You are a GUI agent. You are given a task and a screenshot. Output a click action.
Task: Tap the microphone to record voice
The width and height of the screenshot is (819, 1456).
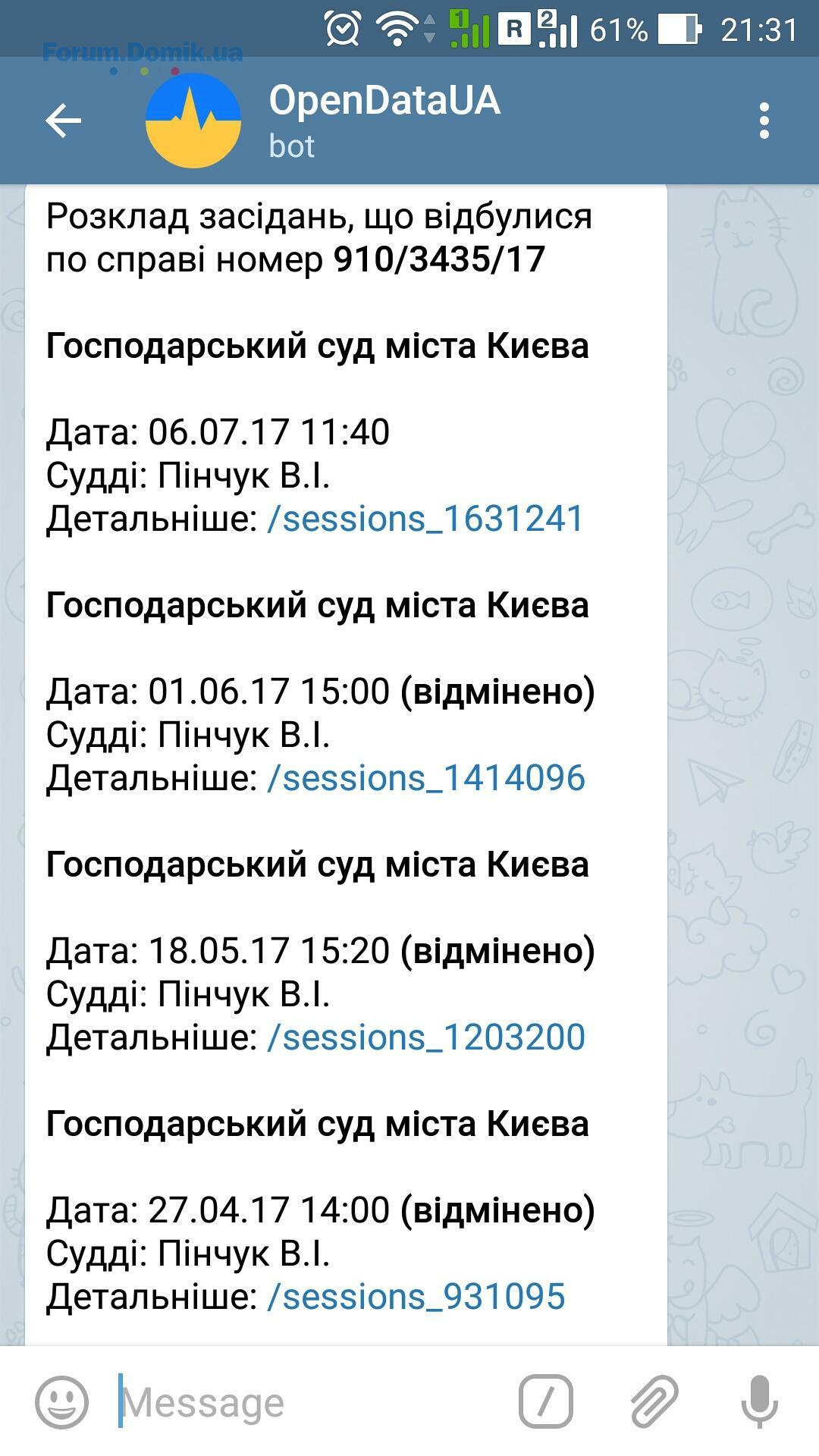[x=760, y=1401]
